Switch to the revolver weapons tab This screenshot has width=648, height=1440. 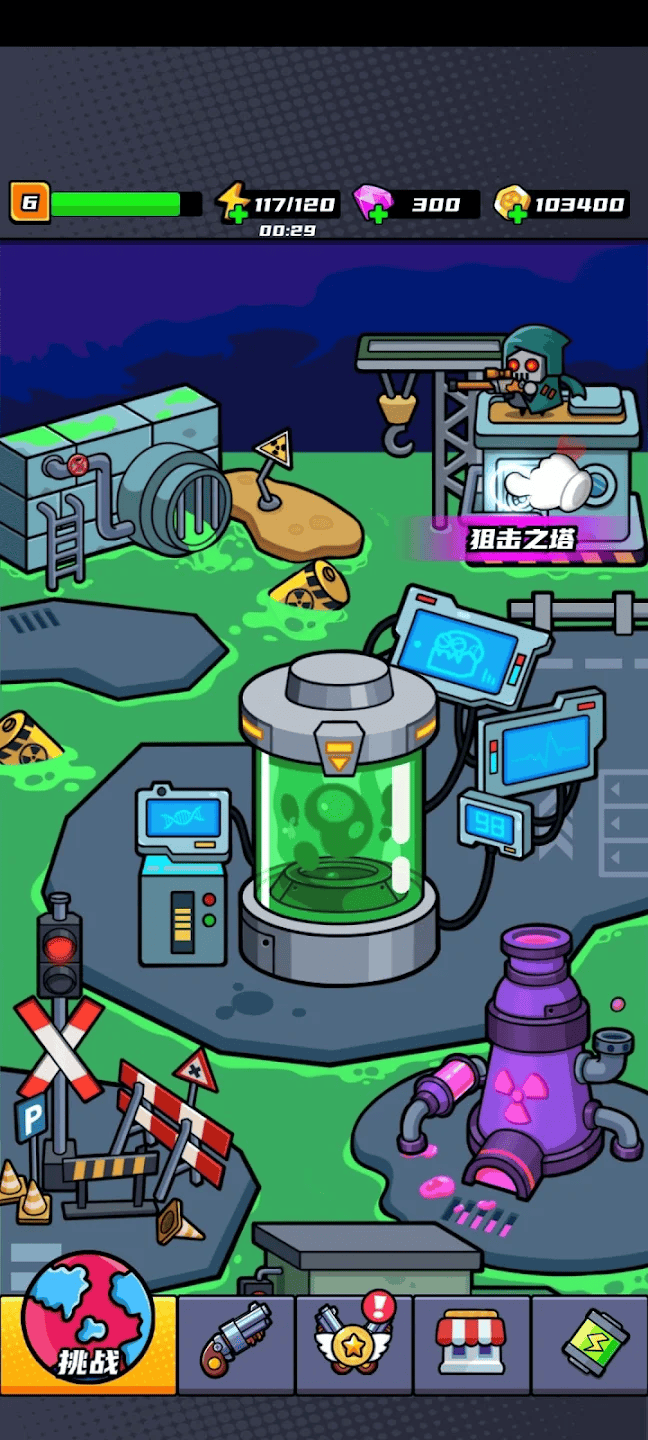237,1345
